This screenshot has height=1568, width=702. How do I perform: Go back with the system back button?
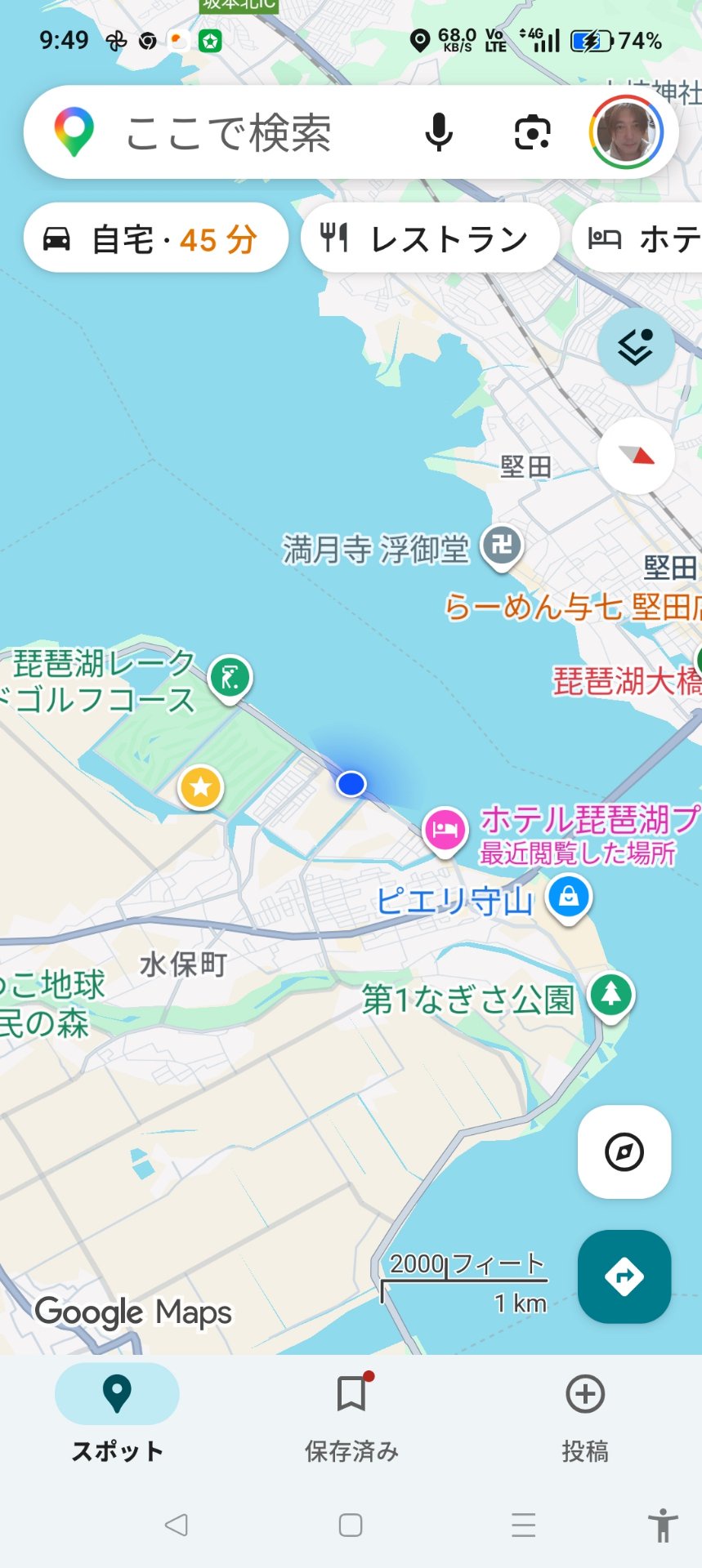(x=177, y=1525)
